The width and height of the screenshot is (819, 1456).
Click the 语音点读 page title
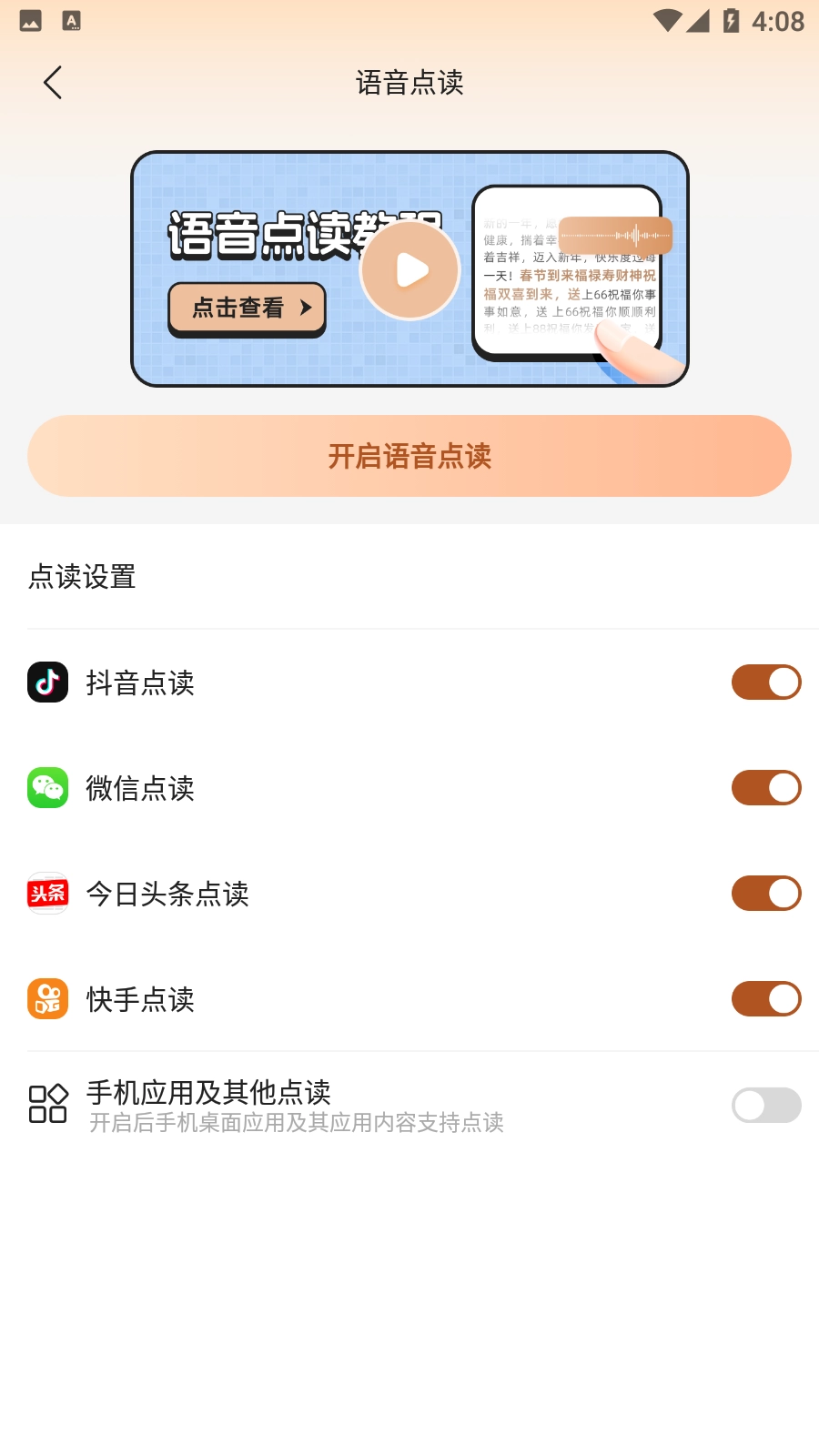[409, 82]
